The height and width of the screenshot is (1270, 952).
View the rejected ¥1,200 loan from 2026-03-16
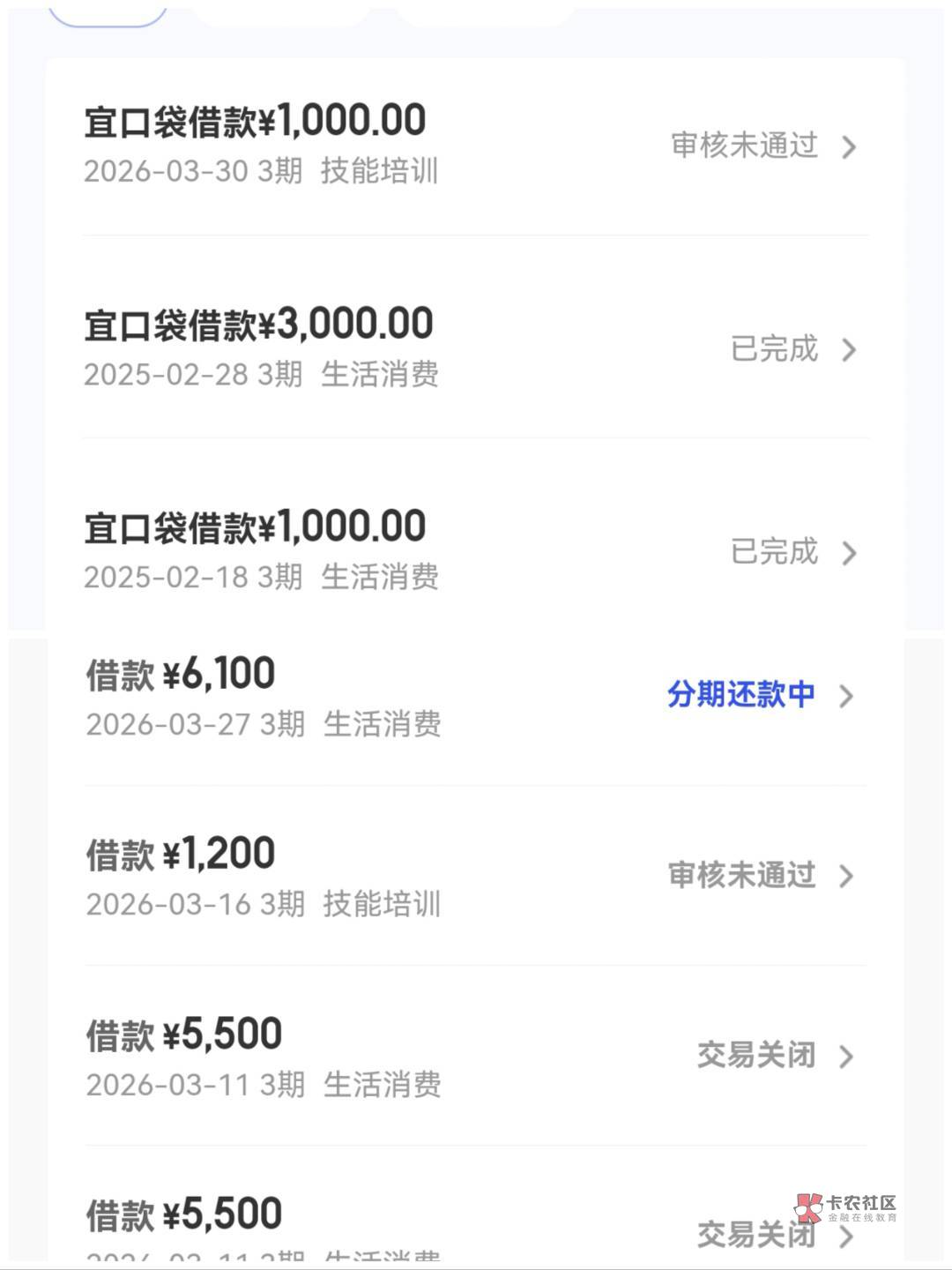(476, 876)
